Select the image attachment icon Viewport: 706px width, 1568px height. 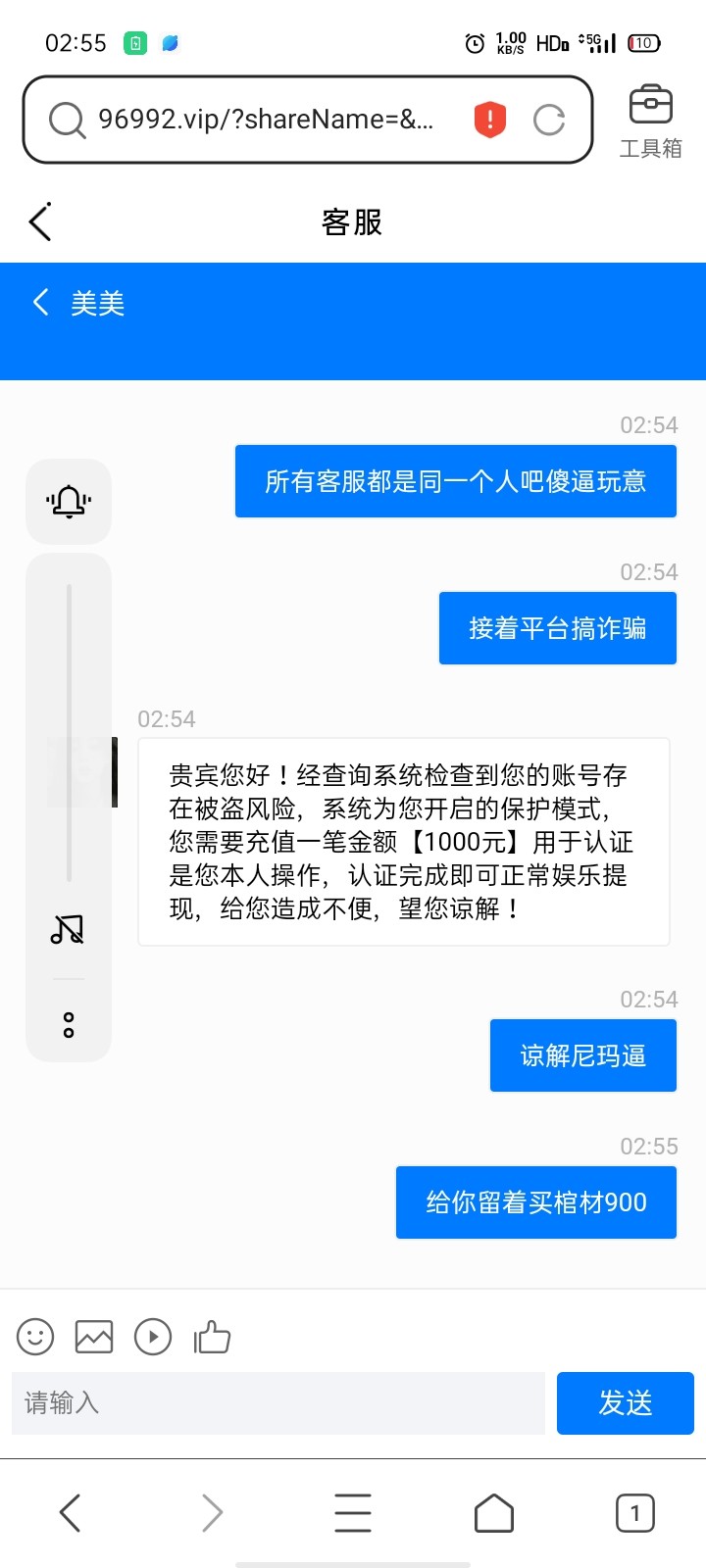(x=94, y=1336)
